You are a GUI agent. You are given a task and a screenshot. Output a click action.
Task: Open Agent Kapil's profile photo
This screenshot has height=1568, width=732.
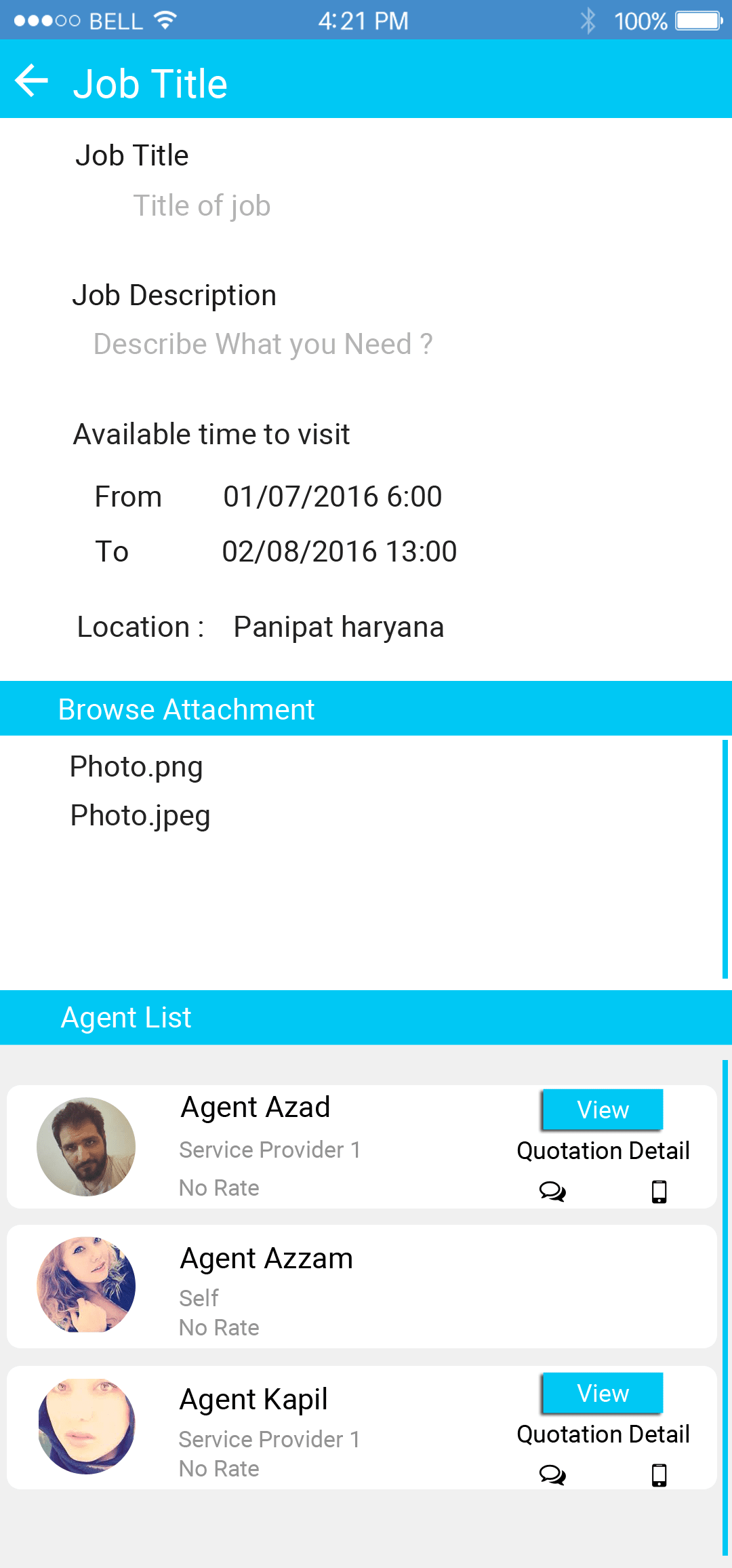coord(86,1426)
